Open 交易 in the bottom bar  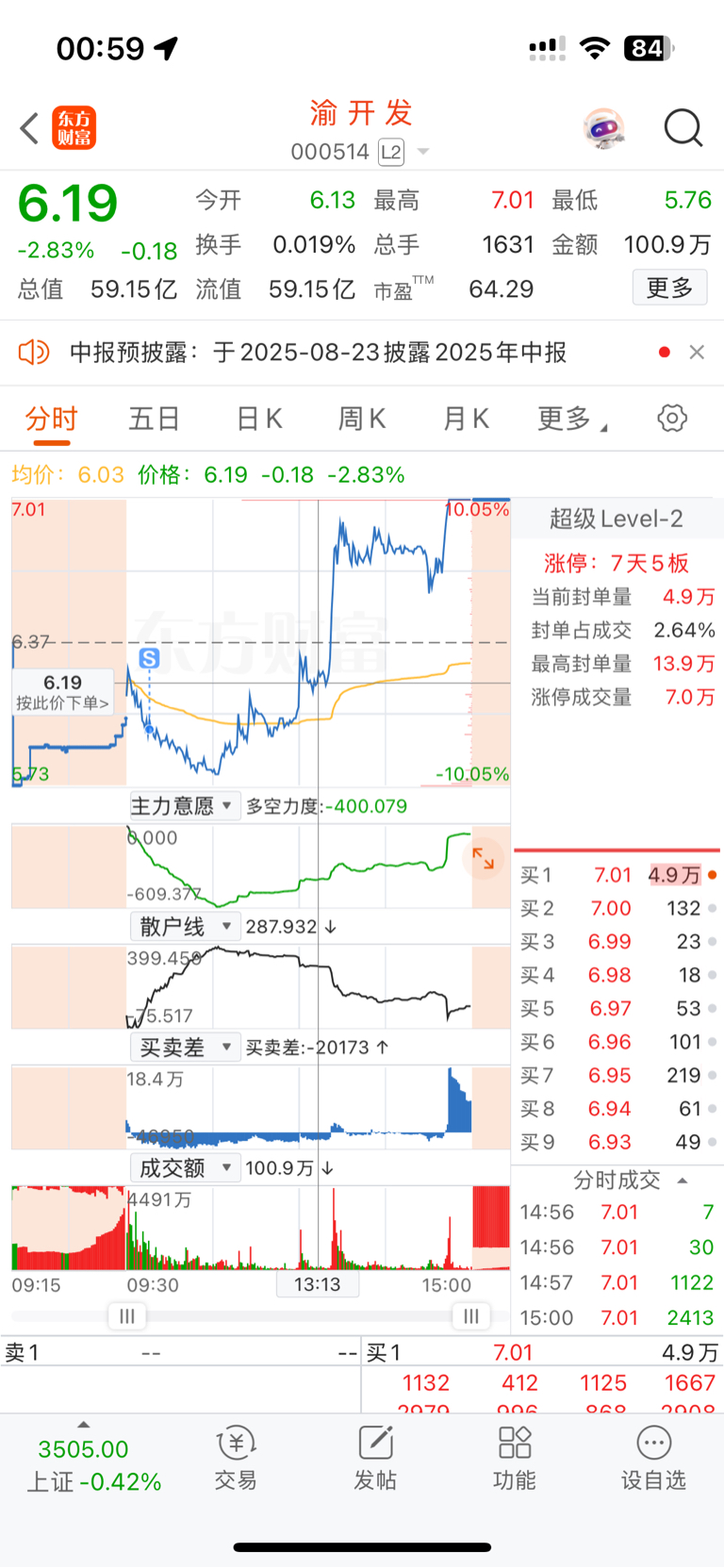pyautogui.click(x=236, y=1458)
